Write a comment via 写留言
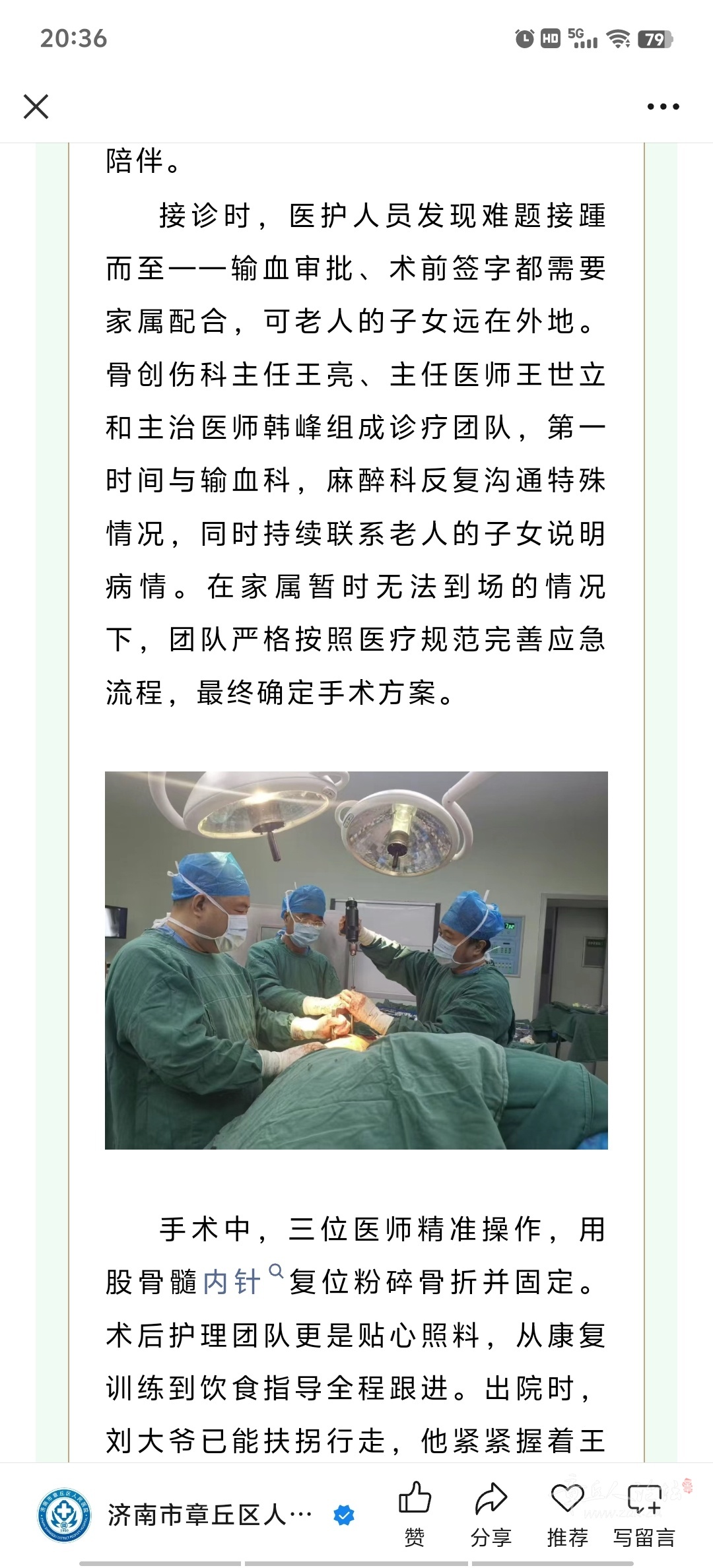 point(644,1515)
